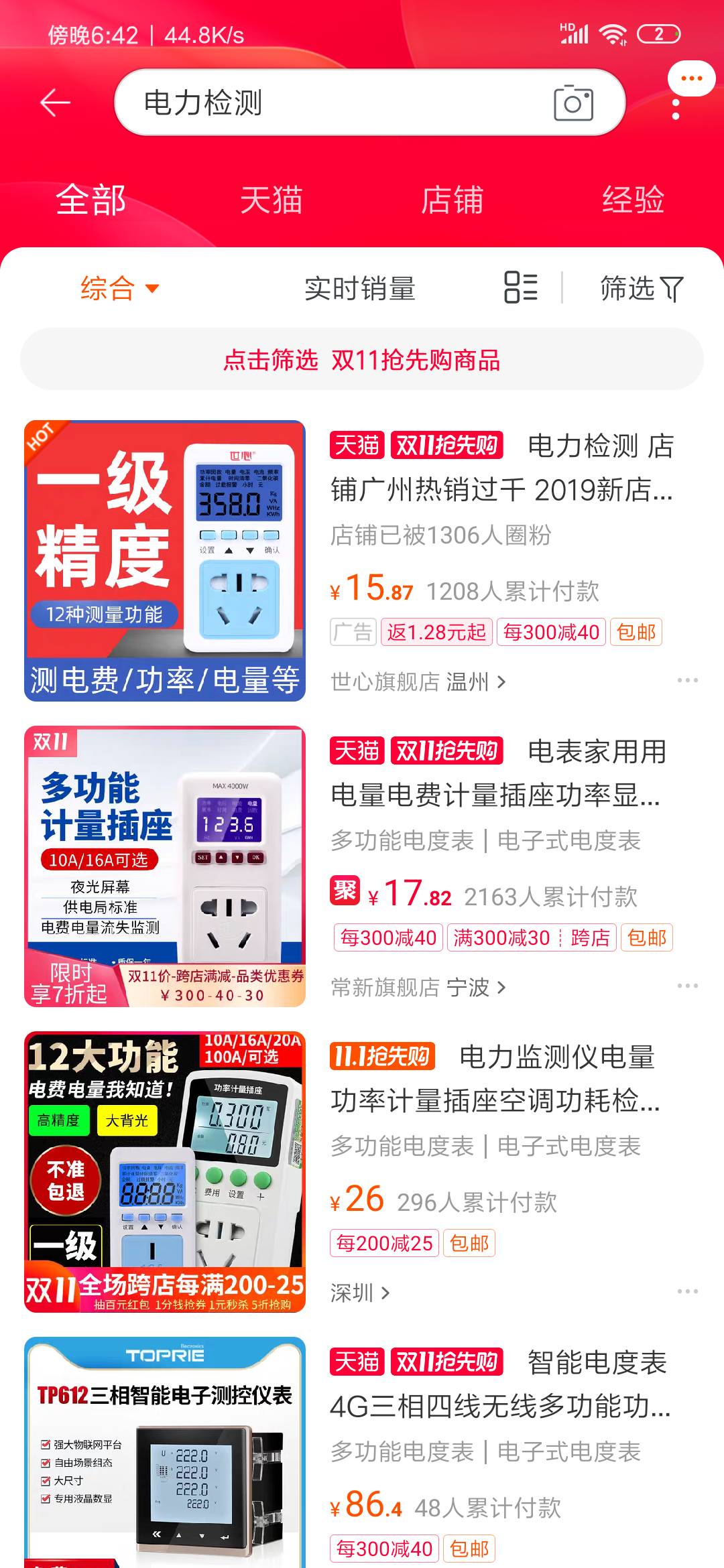
Task: Switch to the 店铺 tab
Action: tap(452, 200)
